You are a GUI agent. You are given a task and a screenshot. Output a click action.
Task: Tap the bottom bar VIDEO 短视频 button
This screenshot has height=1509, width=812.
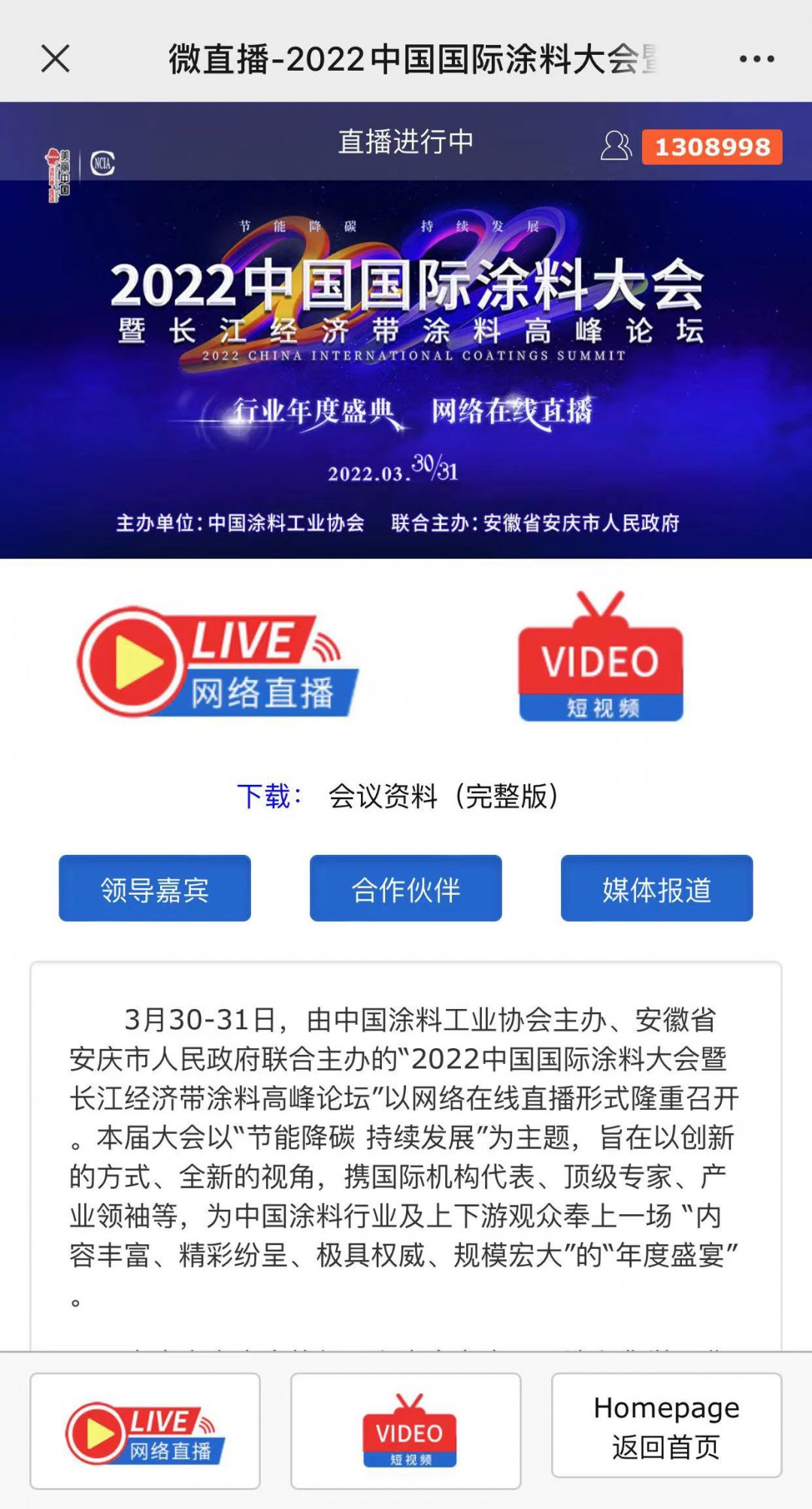click(x=406, y=1431)
